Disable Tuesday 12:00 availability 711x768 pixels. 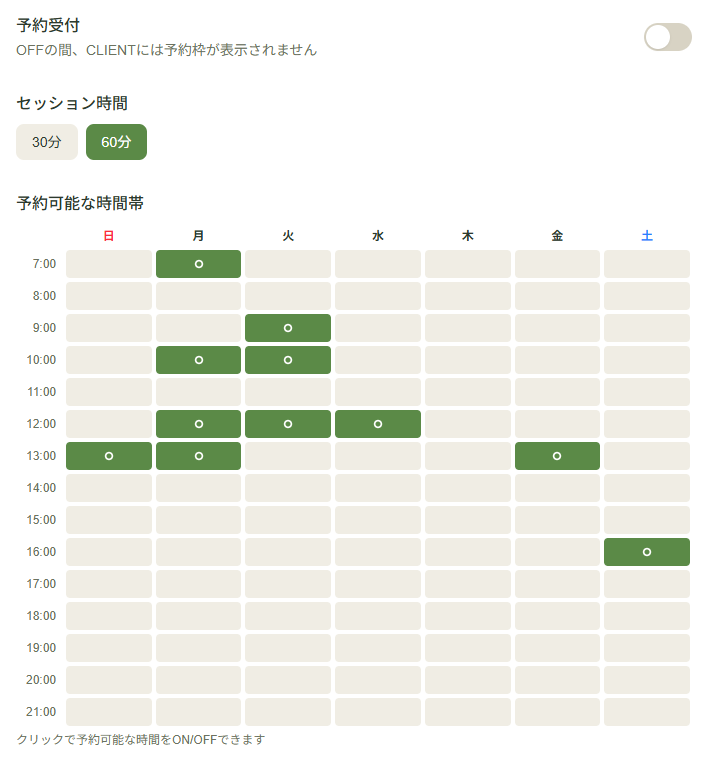click(x=288, y=424)
